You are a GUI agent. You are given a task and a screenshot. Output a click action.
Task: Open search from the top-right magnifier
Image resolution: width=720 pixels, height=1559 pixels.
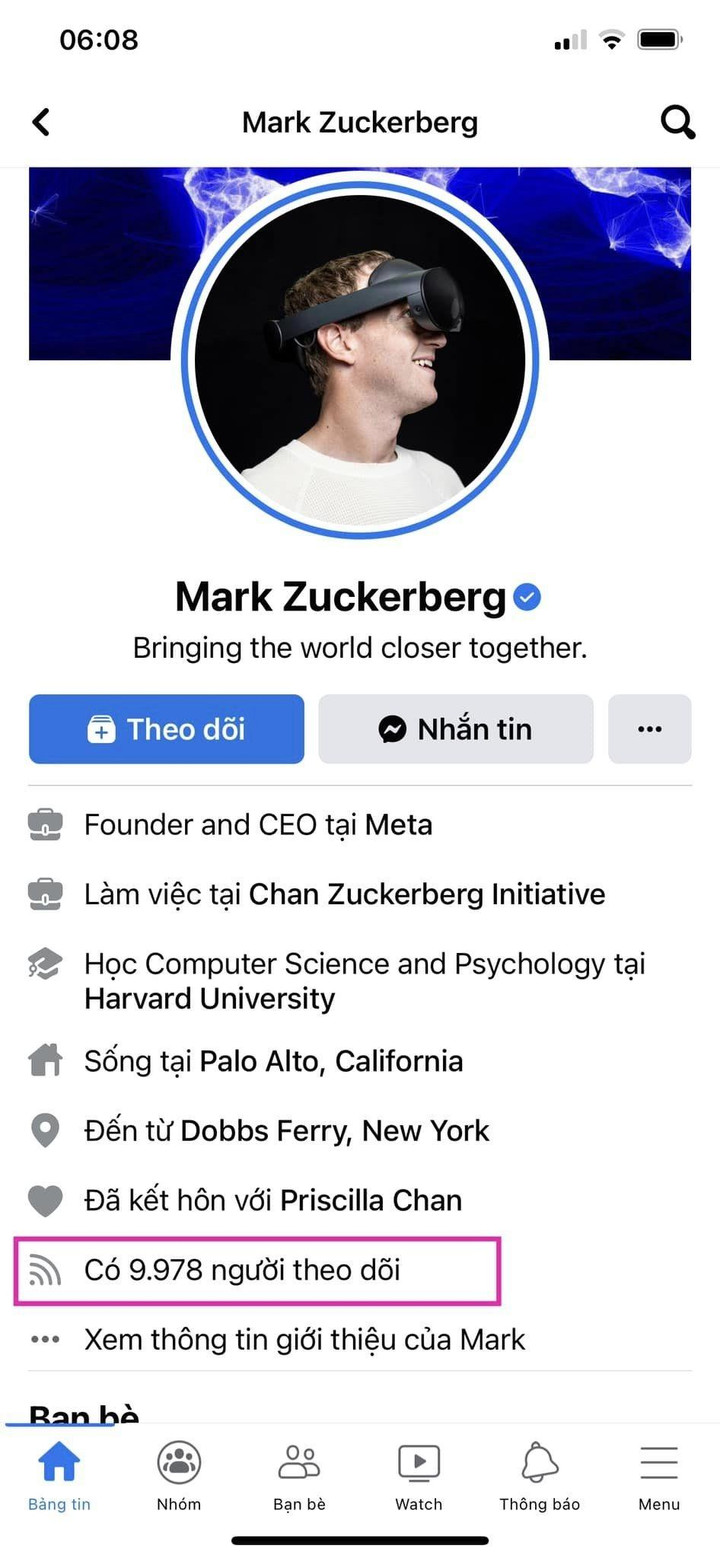tap(677, 123)
